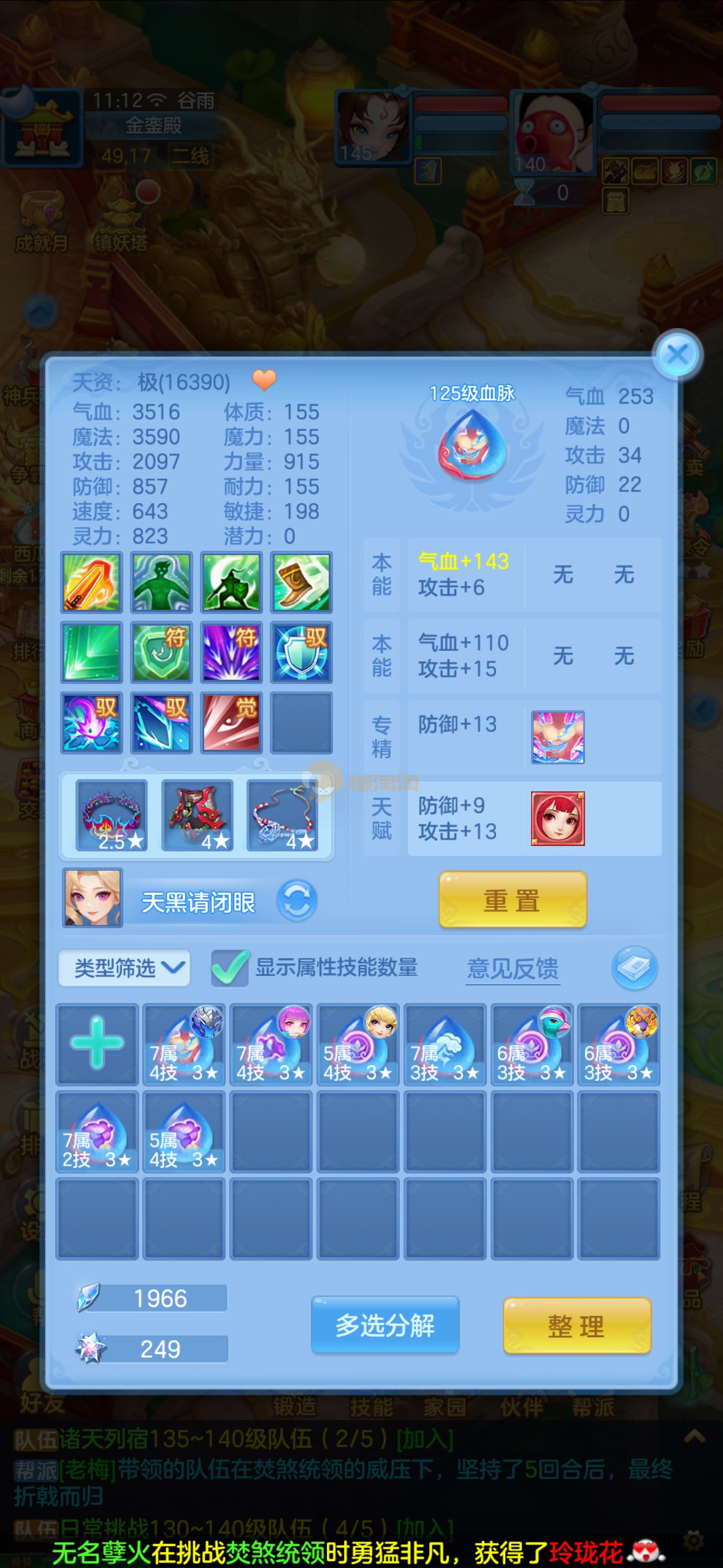
Task: Open the 4★ necklace equipment
Action: pos(282,815)
